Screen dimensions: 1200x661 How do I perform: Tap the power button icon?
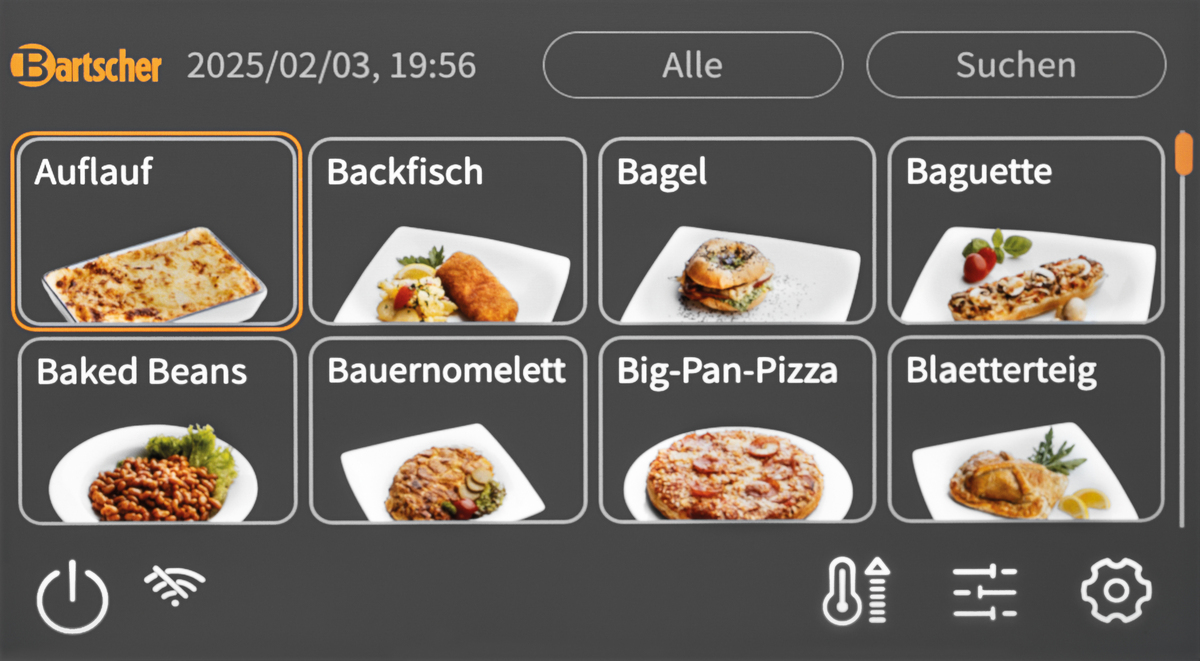[72, 597]
